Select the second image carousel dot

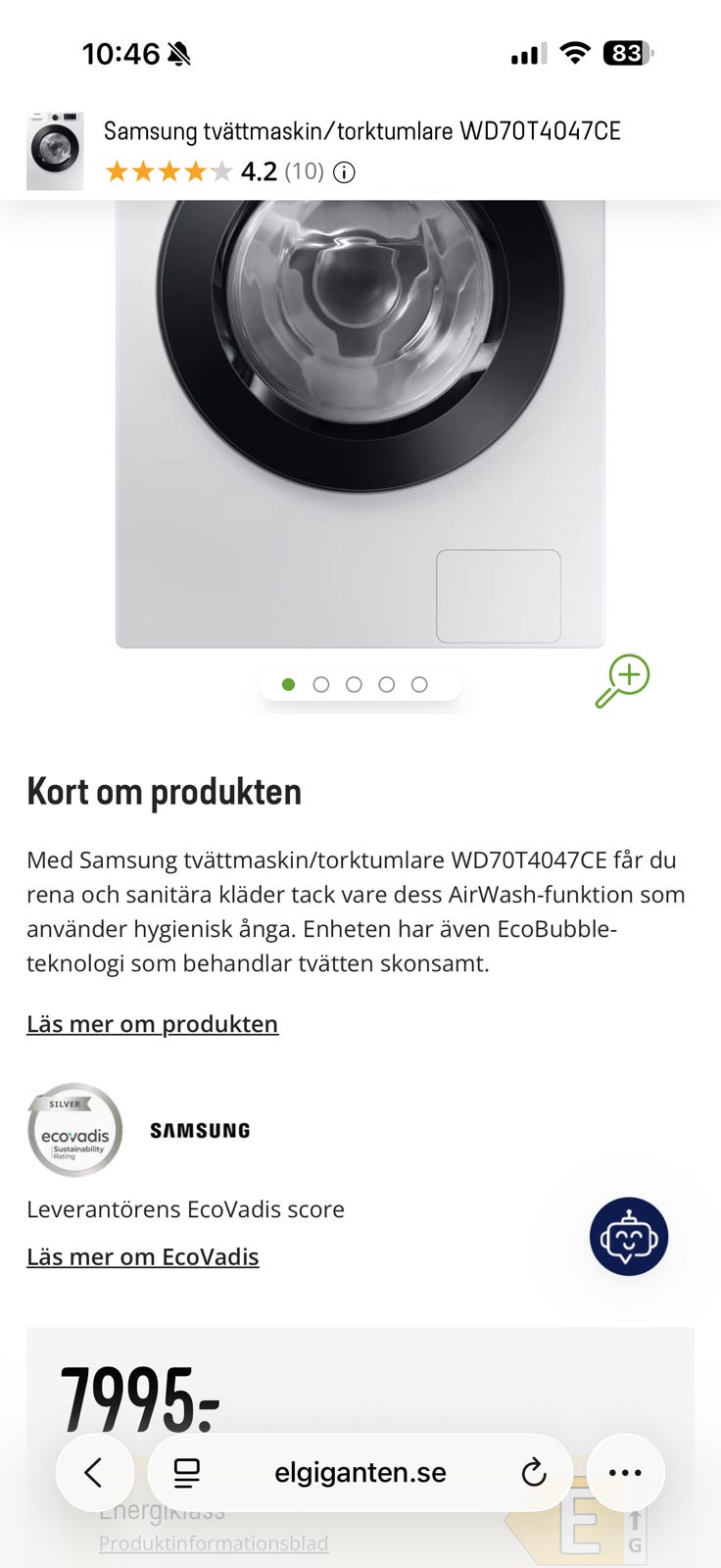(x=320, y=684)
